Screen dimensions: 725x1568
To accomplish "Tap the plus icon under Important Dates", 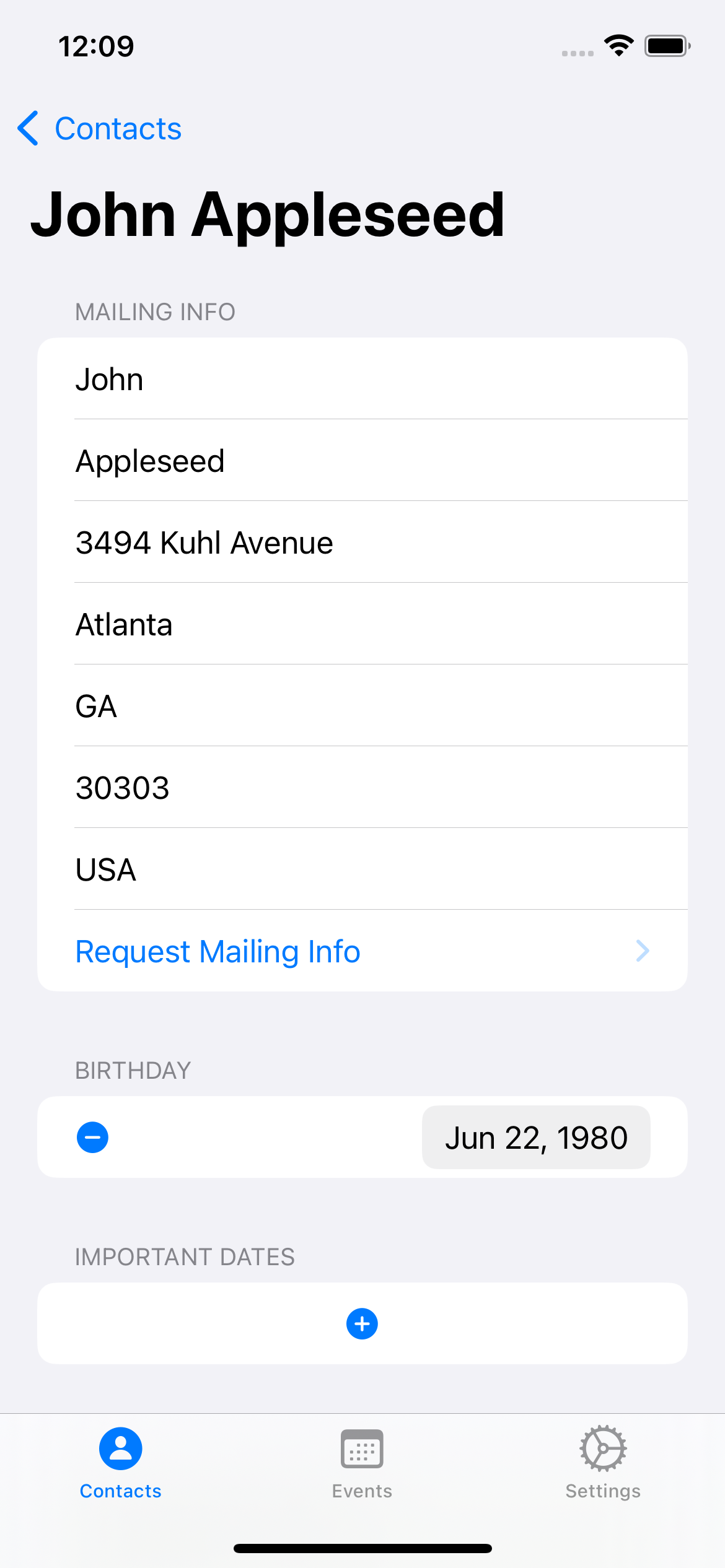I will coord(362,1324).
